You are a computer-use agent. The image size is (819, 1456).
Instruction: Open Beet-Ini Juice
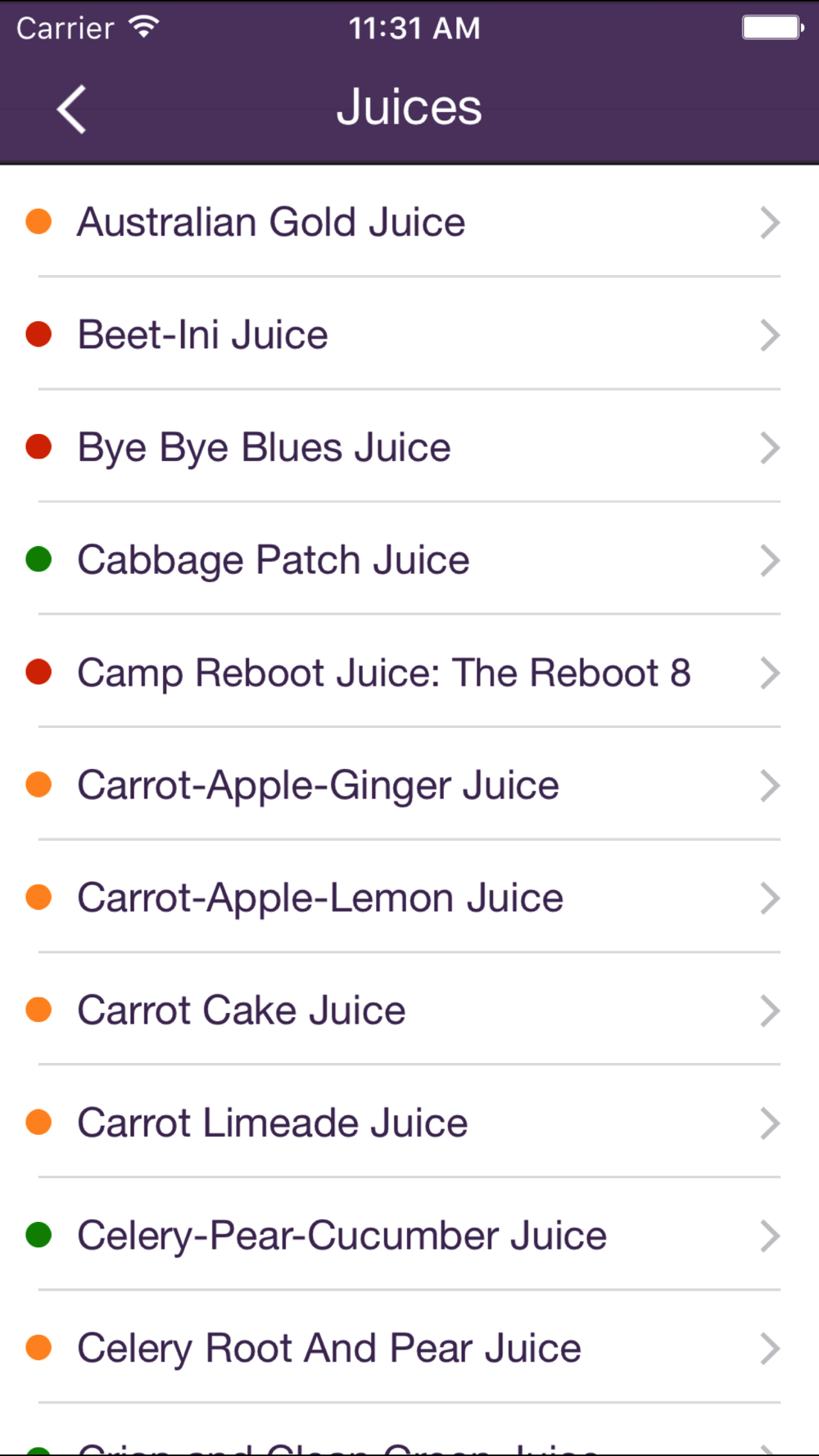409,334
